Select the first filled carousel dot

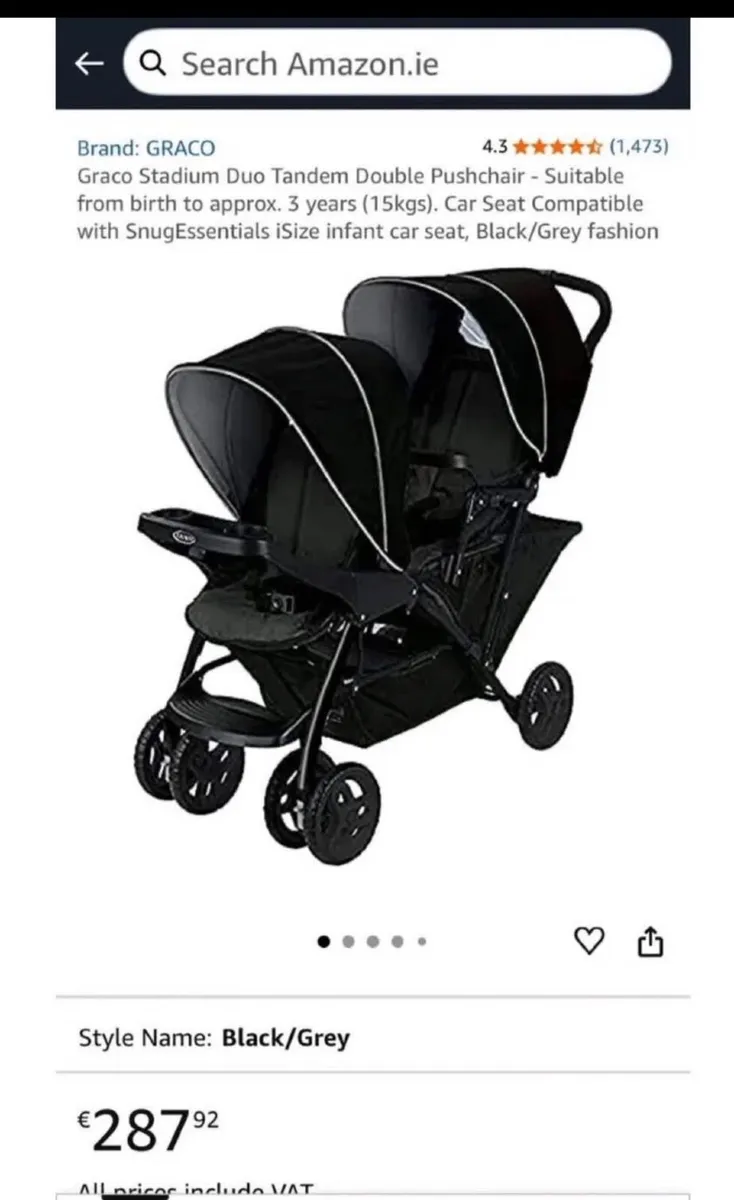[x=323, y=941]
